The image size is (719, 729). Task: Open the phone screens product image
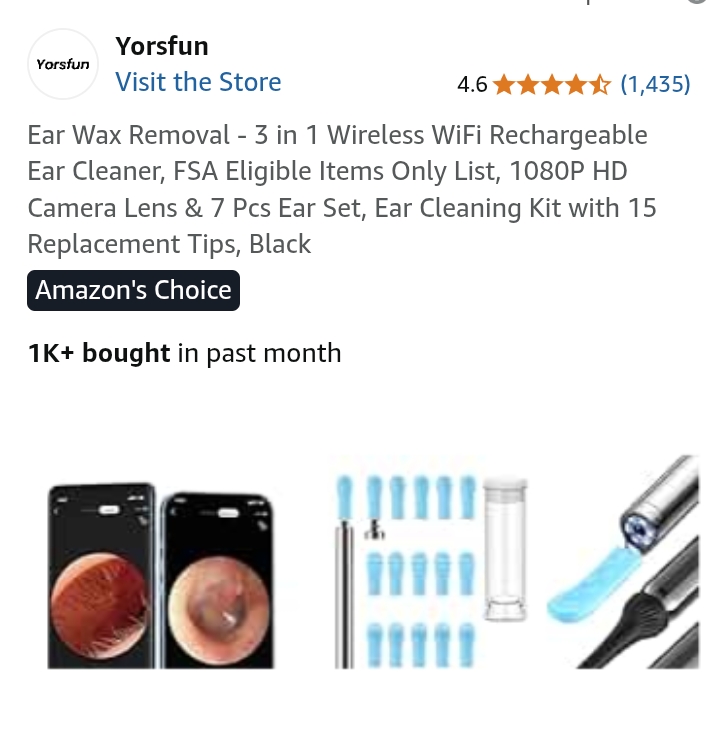160,575
